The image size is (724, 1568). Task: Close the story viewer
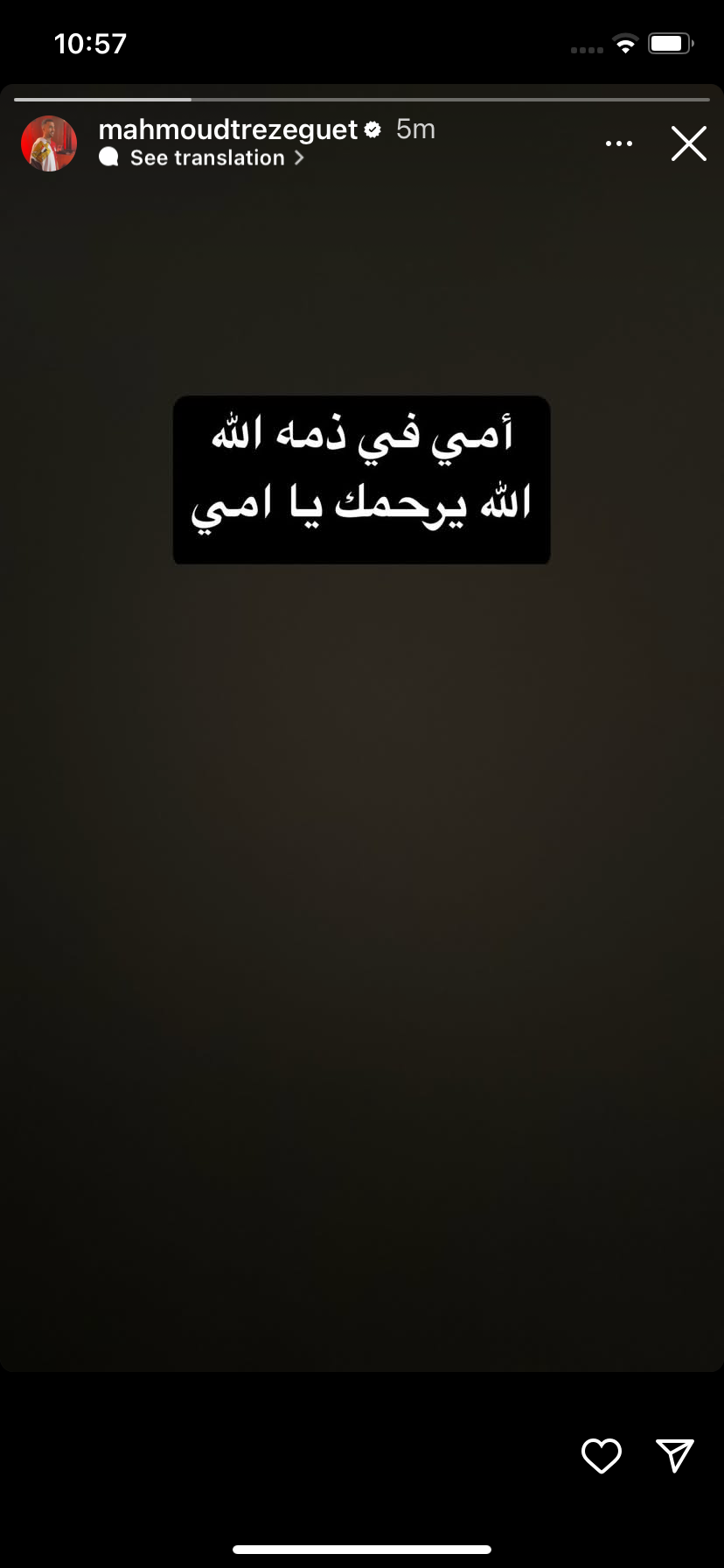click(x=688, y=143)
